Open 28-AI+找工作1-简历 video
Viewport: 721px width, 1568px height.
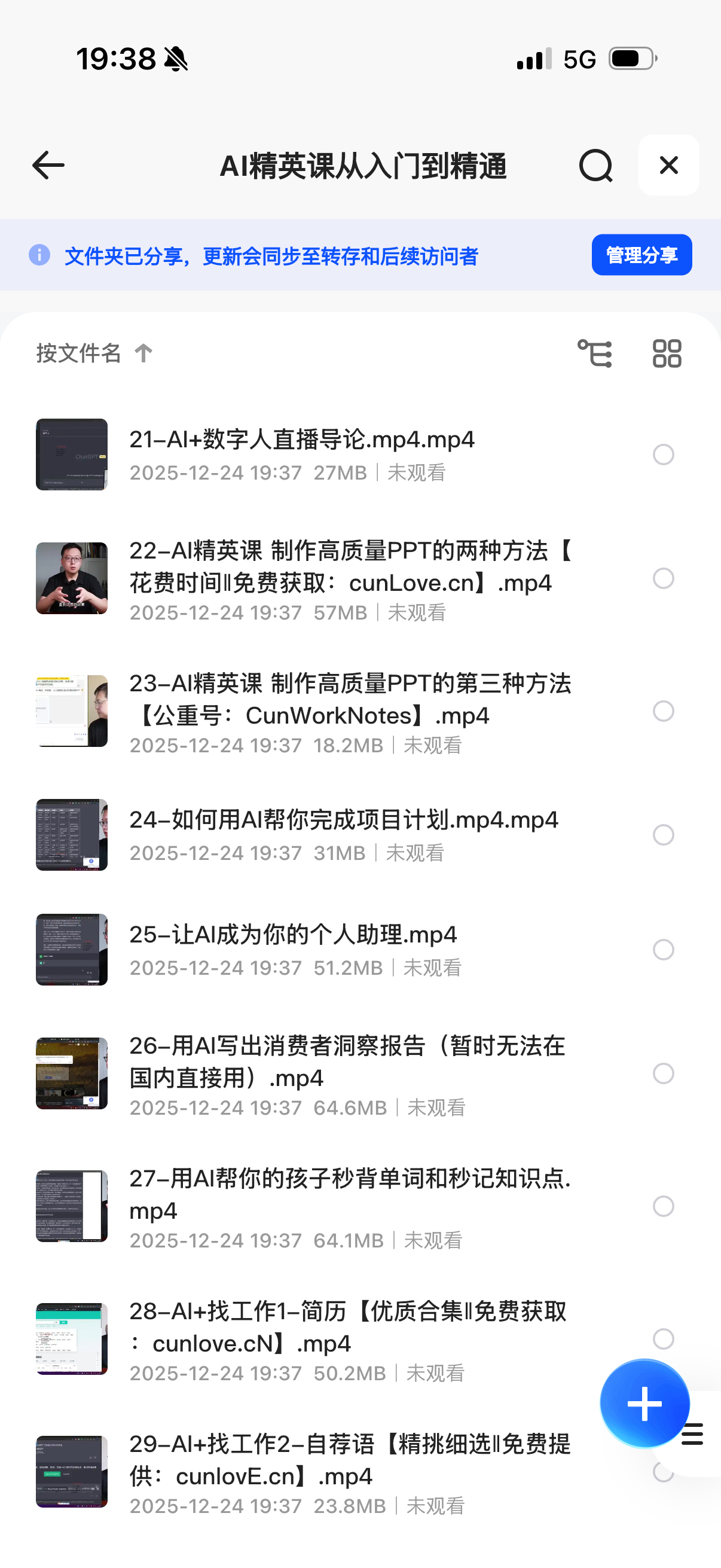tap(347, 1327)
